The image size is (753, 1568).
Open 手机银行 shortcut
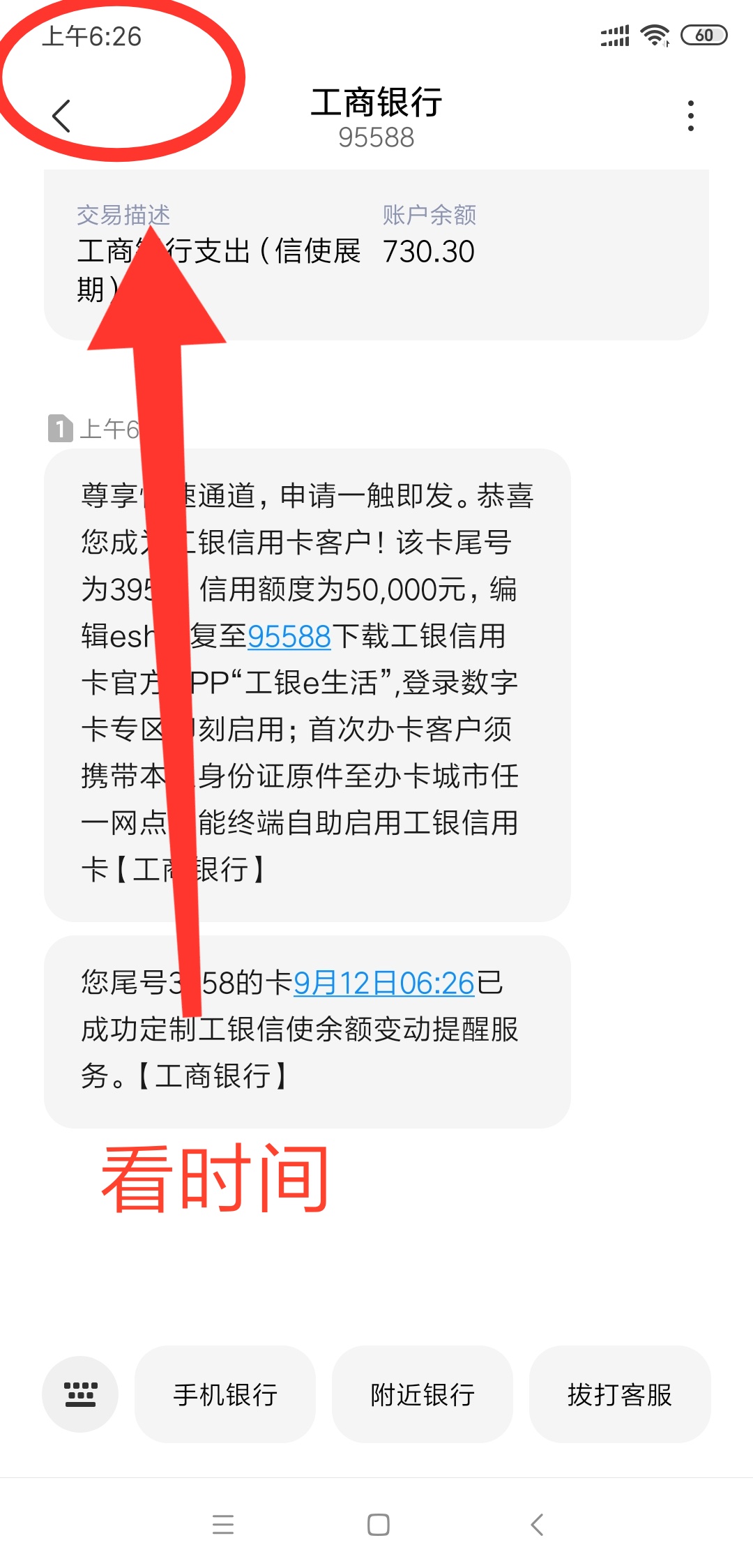[225, 1394]
